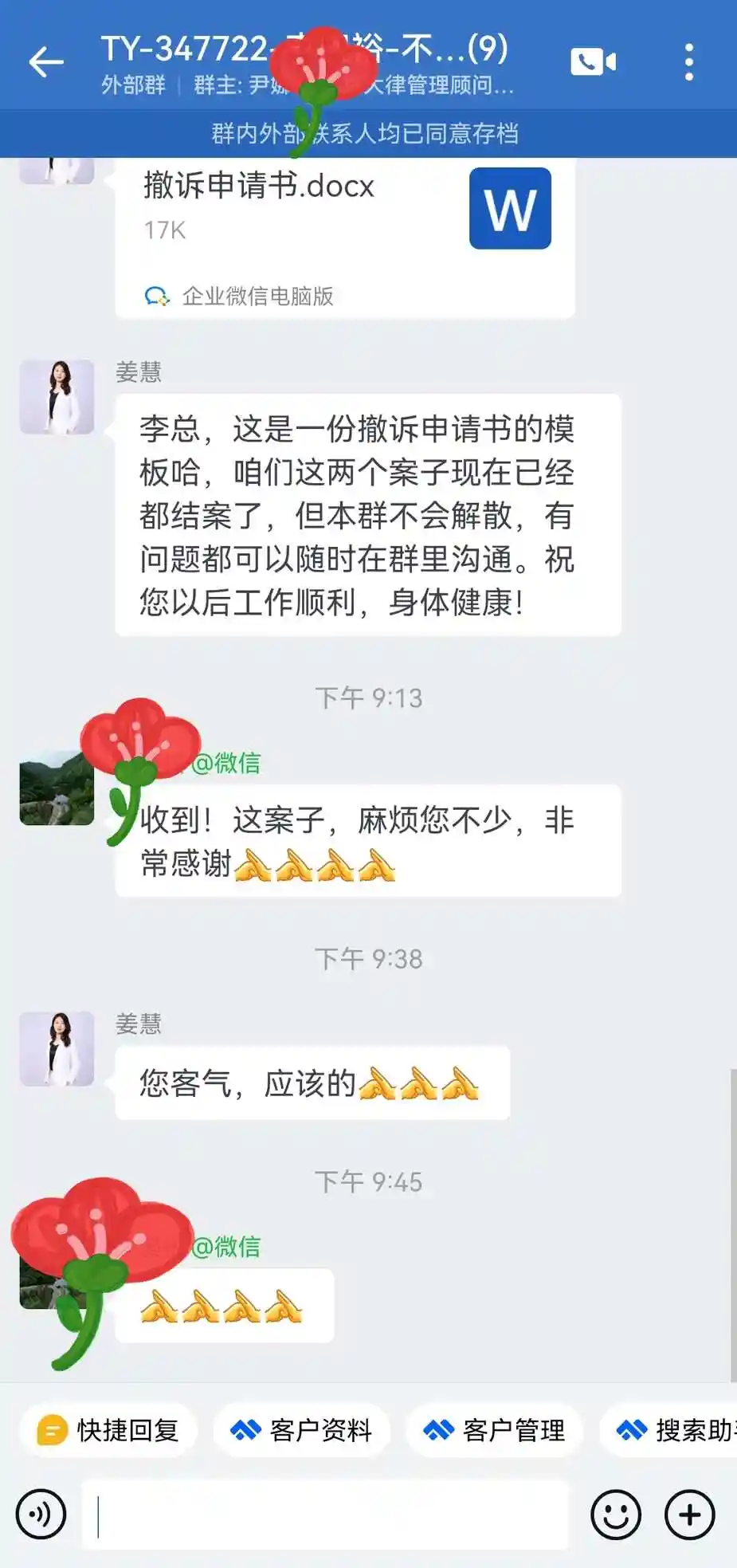Open the emoji picker
The height and width of the screenshot is (1568, 737).
tap(615, 1514)
